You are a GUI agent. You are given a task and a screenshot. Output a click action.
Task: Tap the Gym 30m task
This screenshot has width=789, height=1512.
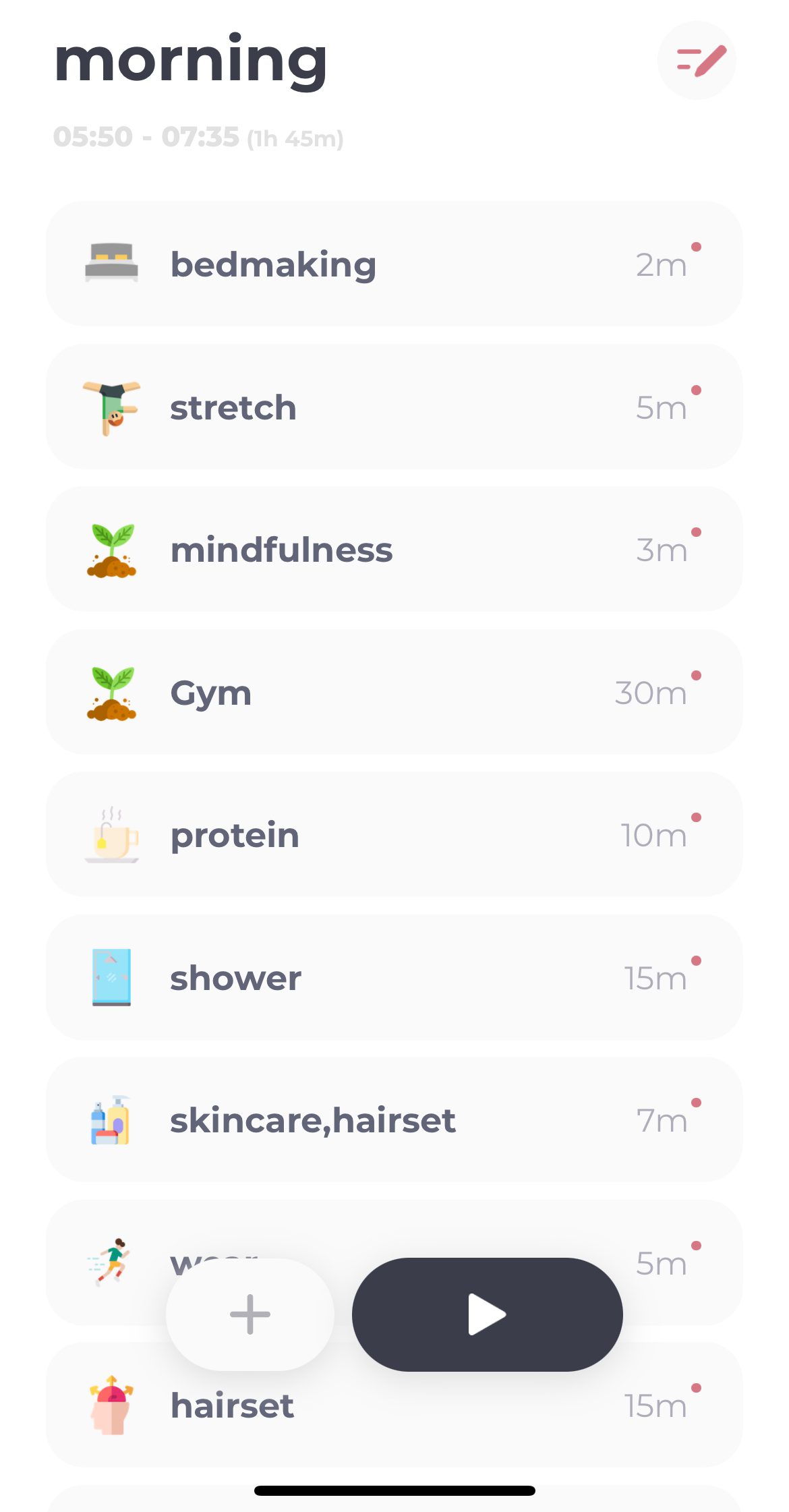pos(394,692)
